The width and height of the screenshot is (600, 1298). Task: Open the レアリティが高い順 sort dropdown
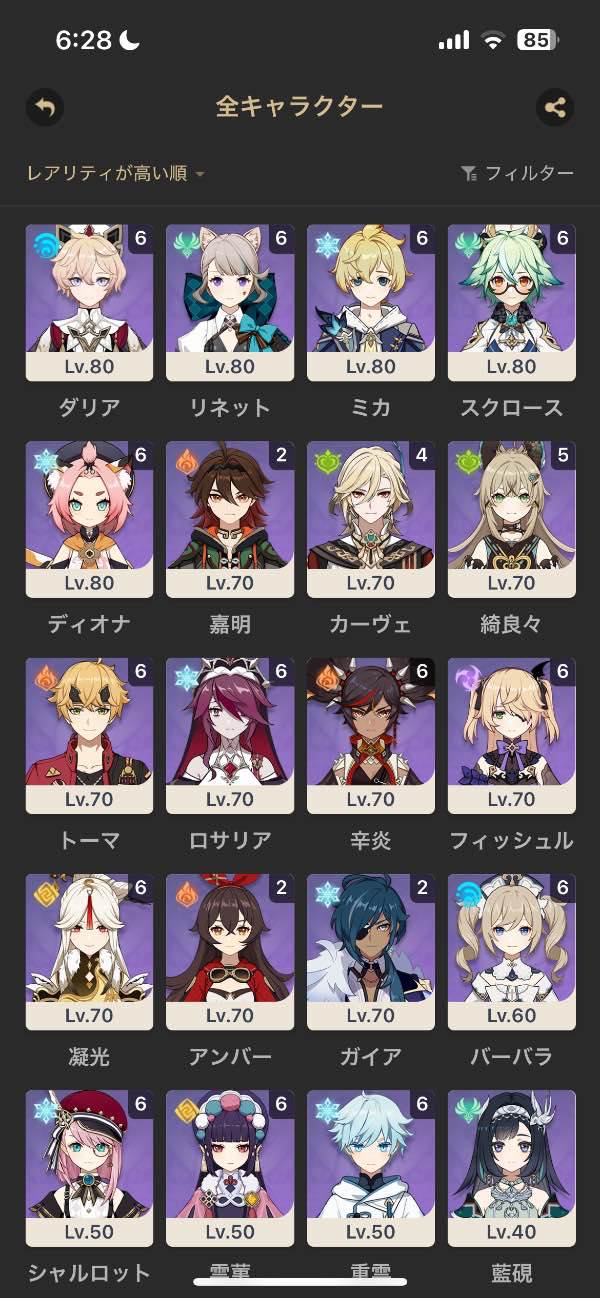pos(116,174)
